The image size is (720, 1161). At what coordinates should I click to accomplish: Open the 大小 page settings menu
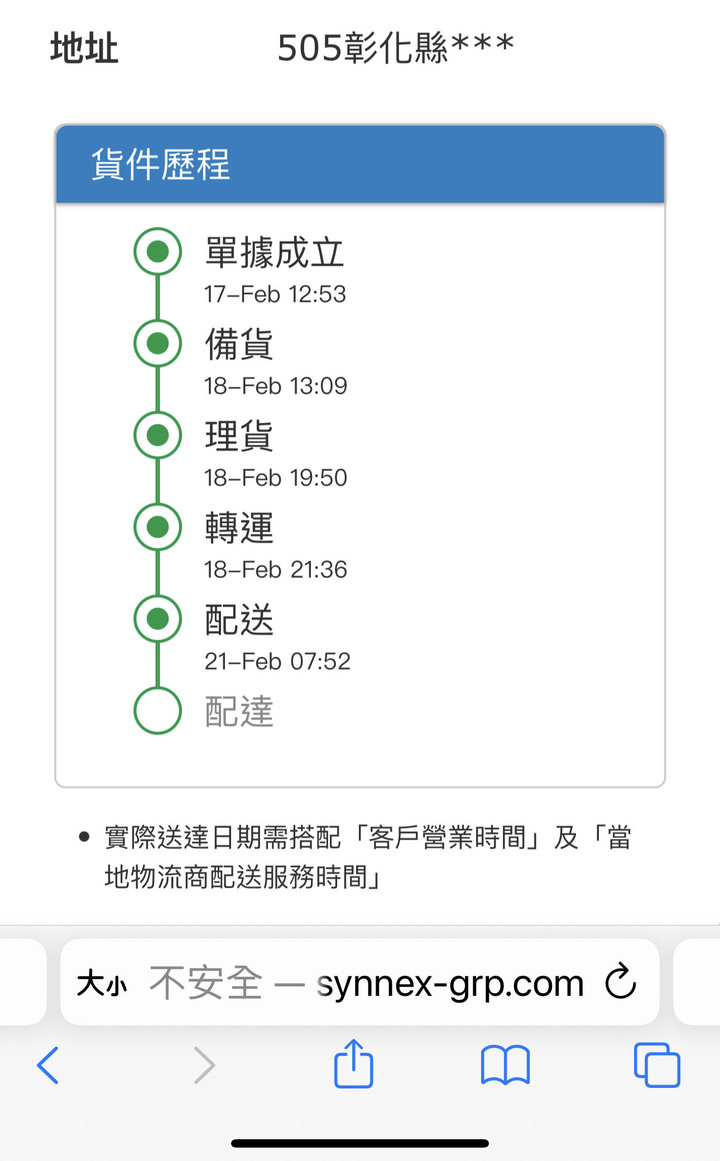pos(101,984)
